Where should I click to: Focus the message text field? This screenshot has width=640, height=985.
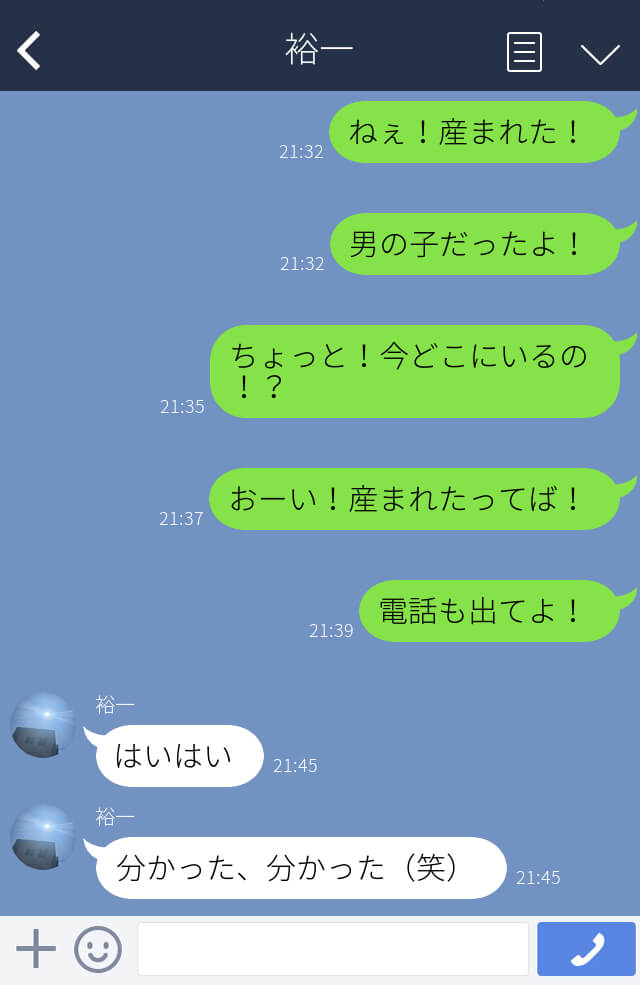332,948
